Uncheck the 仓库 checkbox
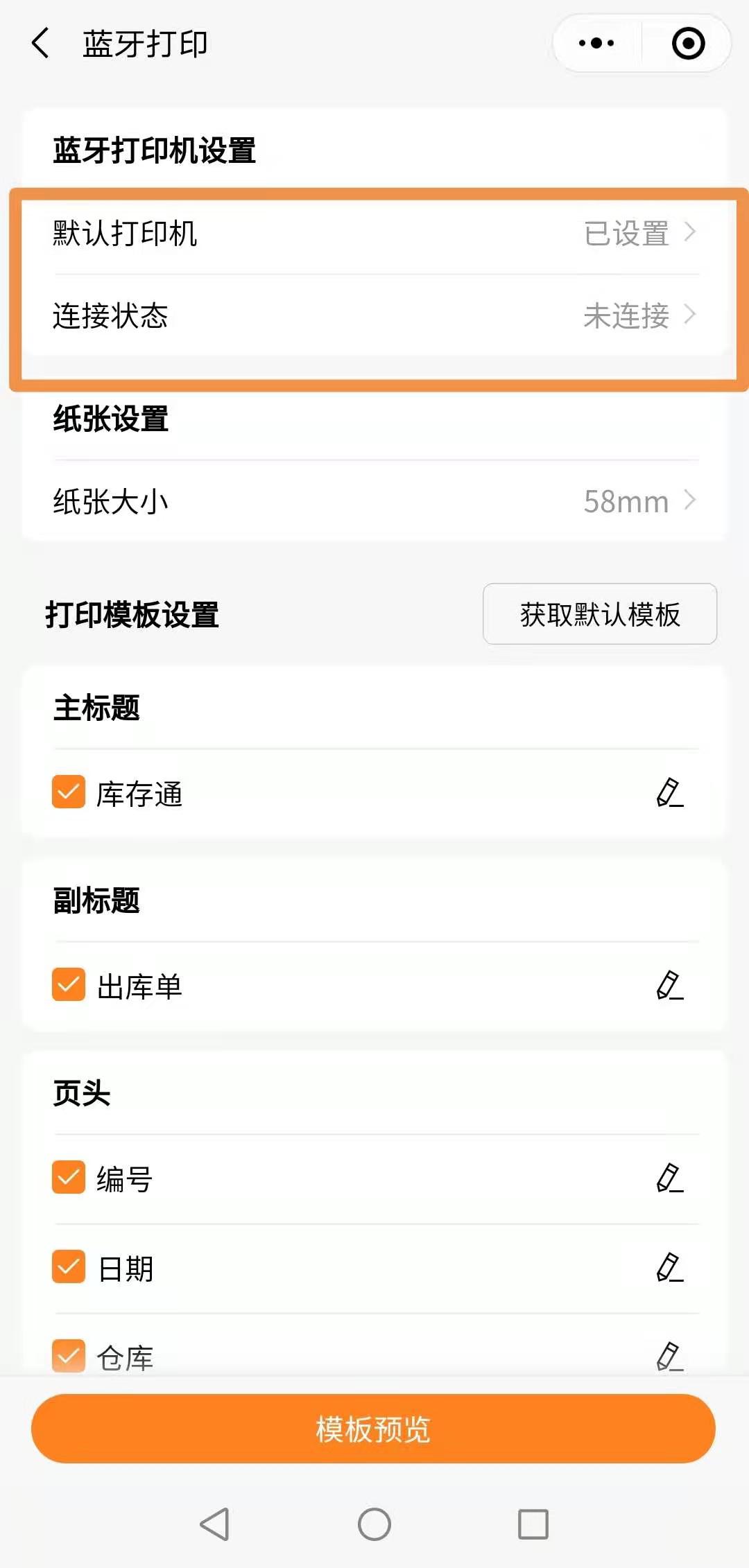Screen dimensions: 749x1568 [69, 1356]
